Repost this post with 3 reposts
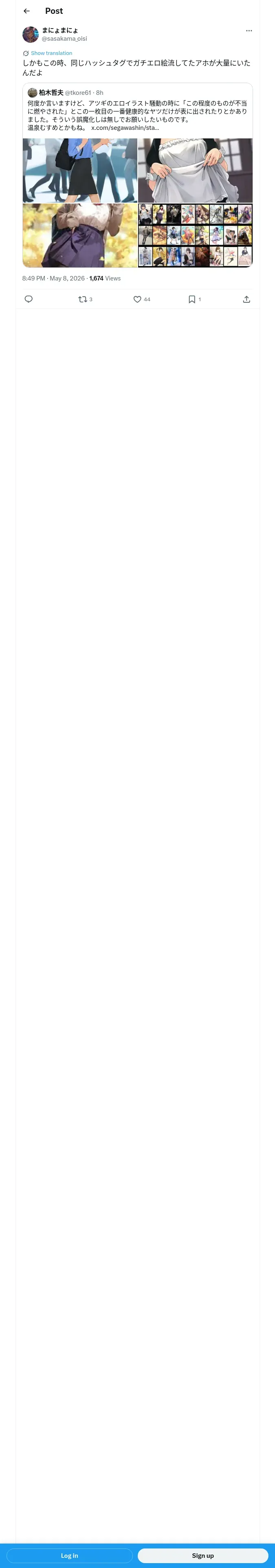The width and height of the screenshot is (275, 1568). pos(86,299)
